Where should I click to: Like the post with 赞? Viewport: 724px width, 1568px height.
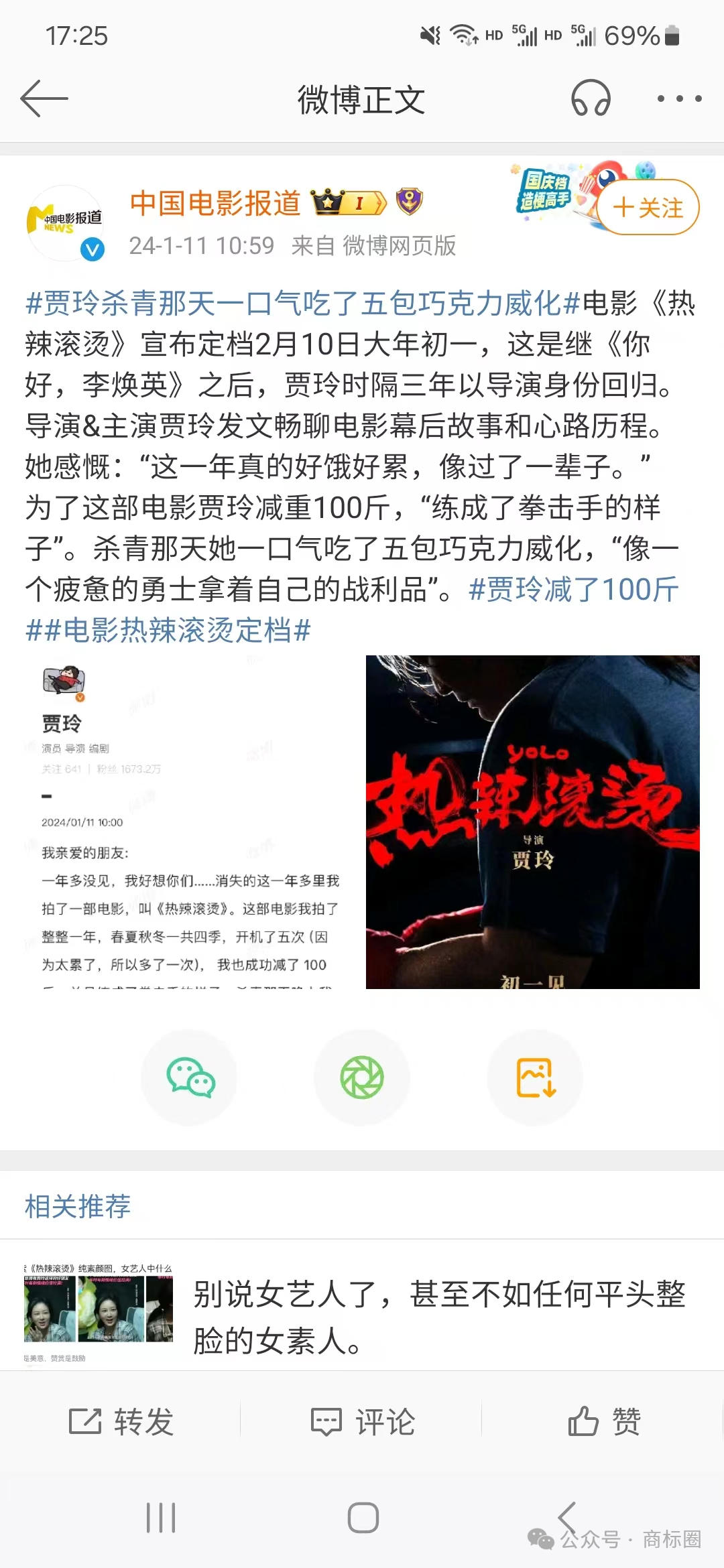pyautogui.click(x=604, y=1421)
